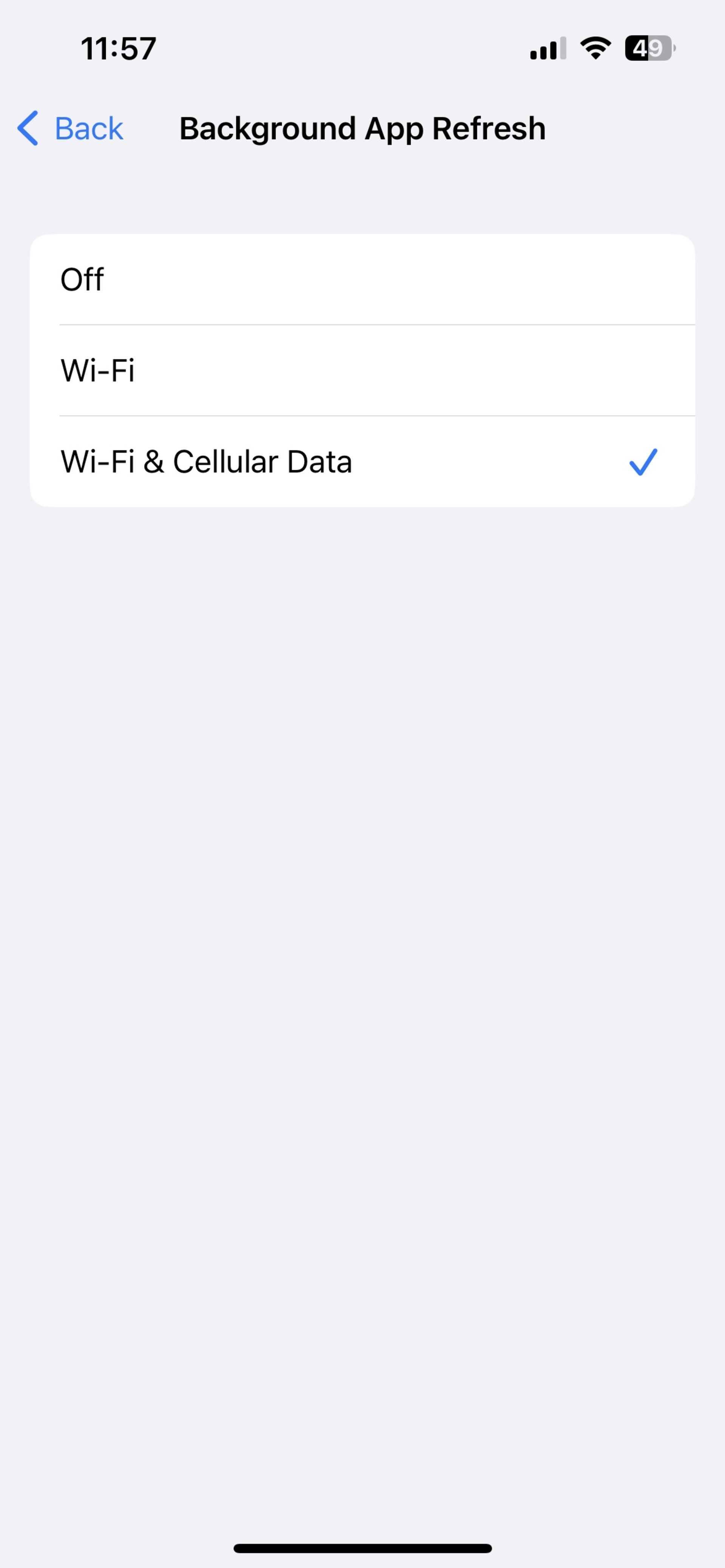Choose Wi-Fi only for background refresh

pyautogui.click(x=362, y=370)
